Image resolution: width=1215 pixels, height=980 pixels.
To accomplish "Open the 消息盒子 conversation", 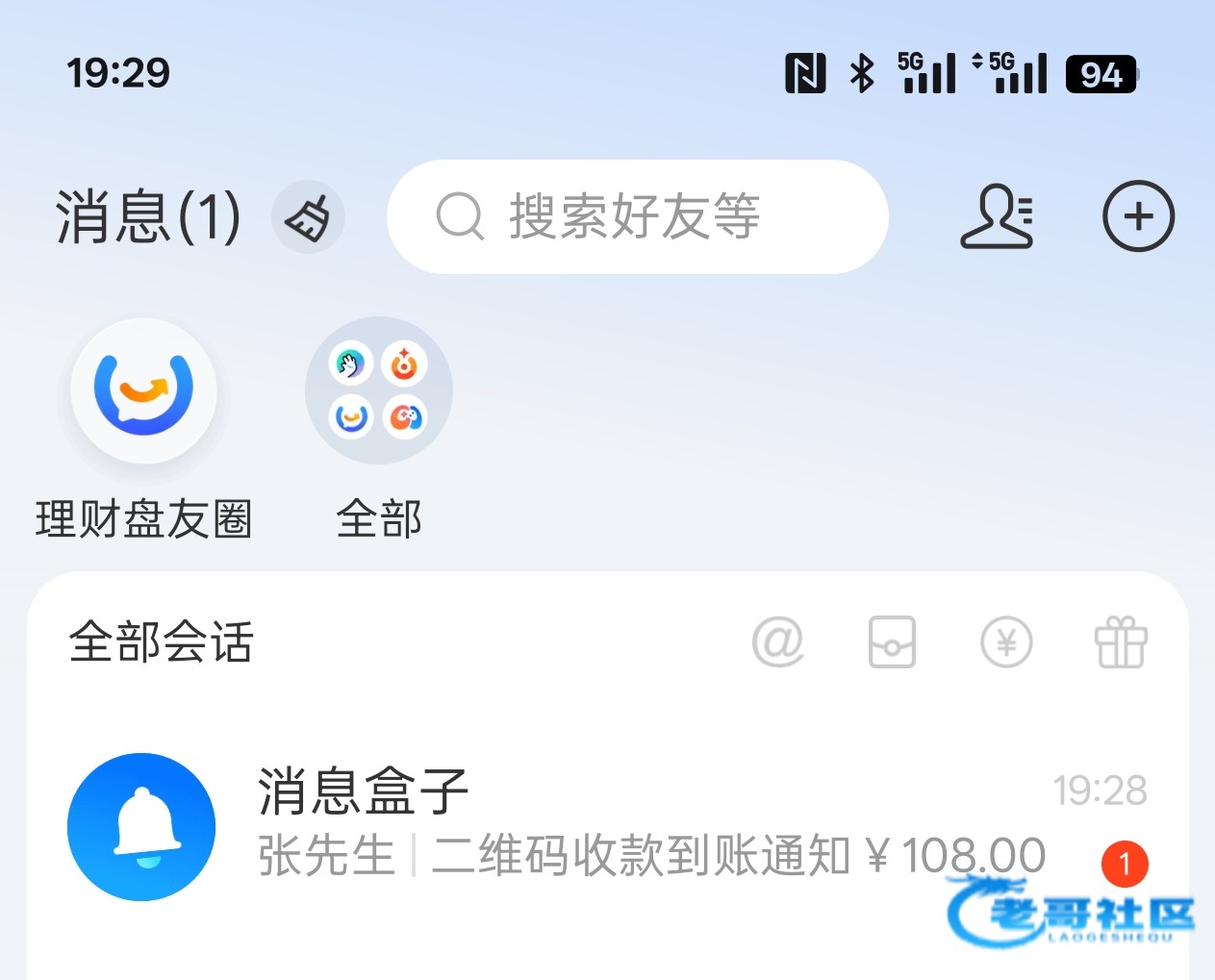I will tap(608, 826).
